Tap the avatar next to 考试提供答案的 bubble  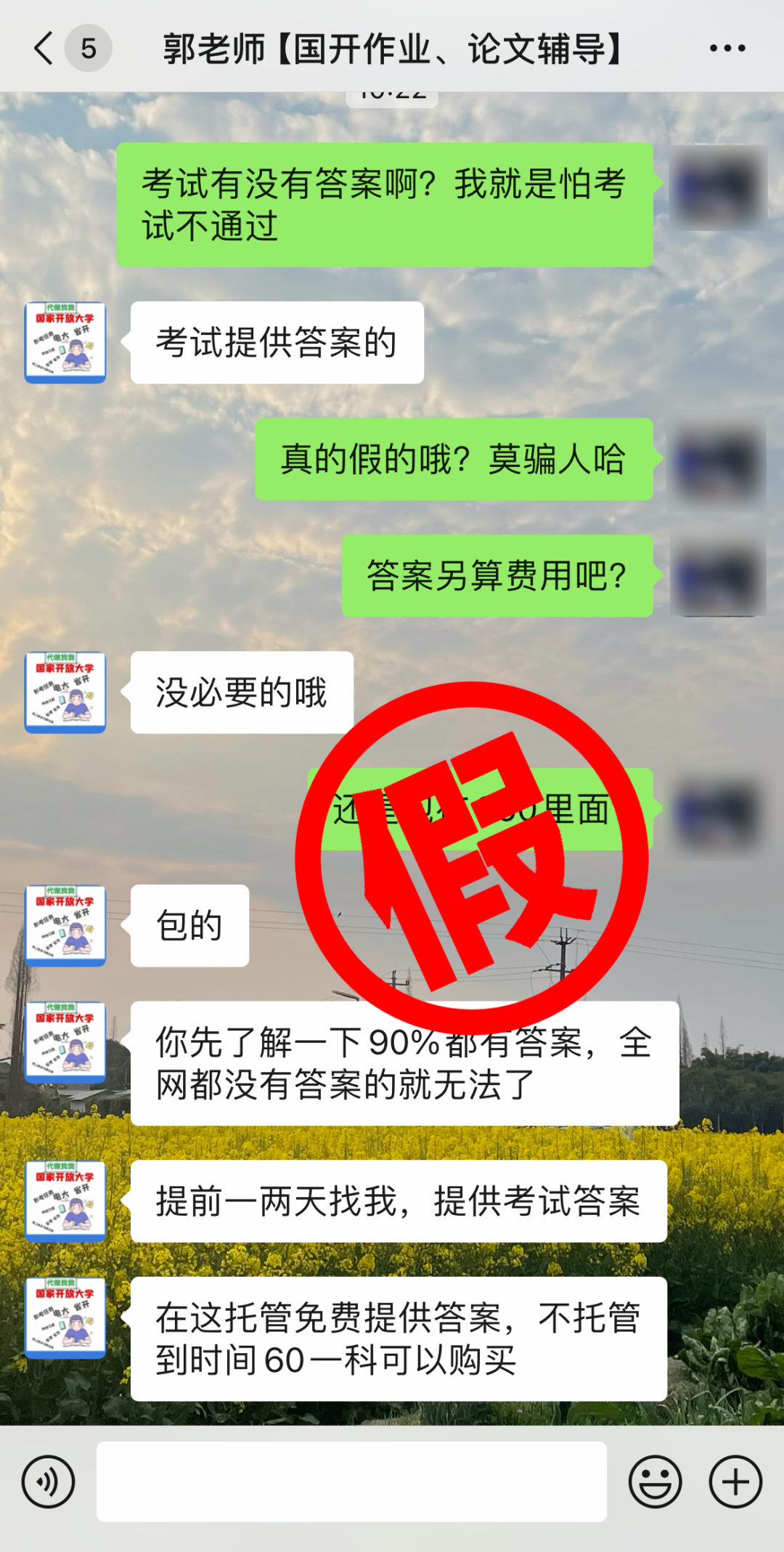click(65, 341)
